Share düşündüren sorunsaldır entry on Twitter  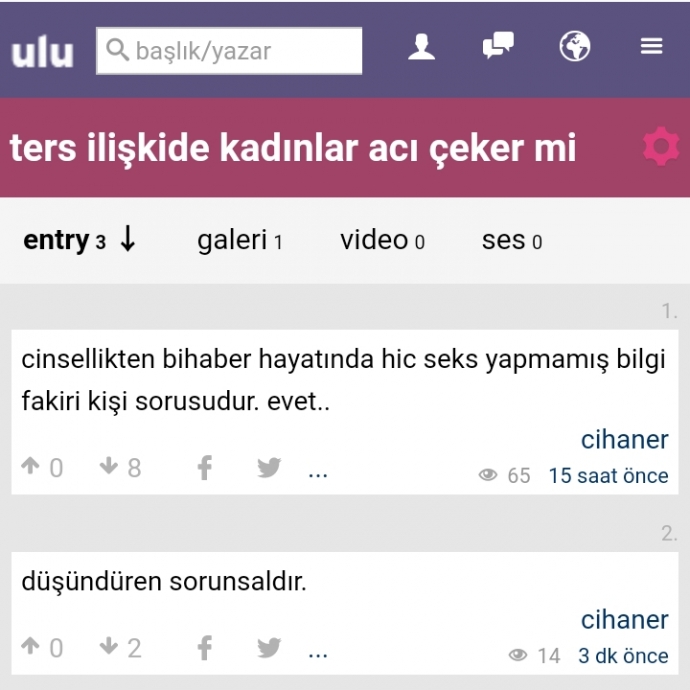click(268, 647)
